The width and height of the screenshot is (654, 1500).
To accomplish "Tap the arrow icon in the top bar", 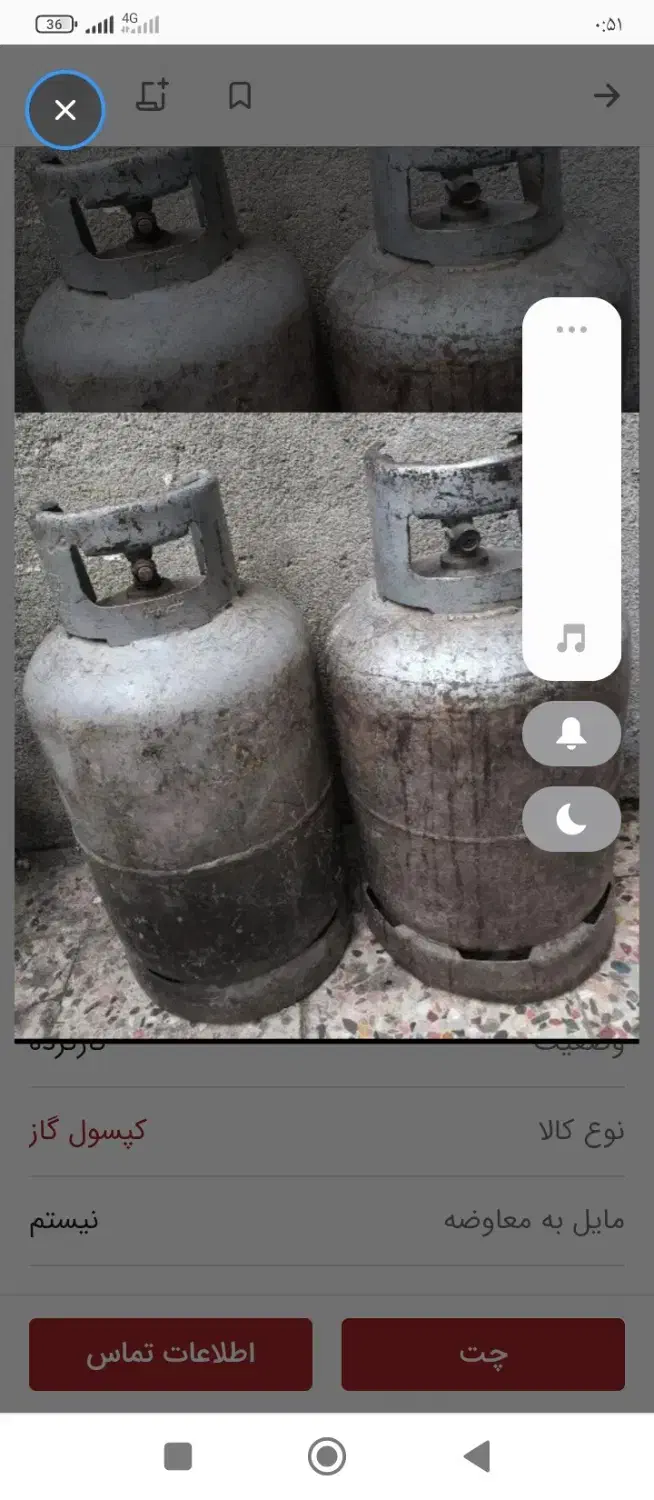I will [606, 96].
